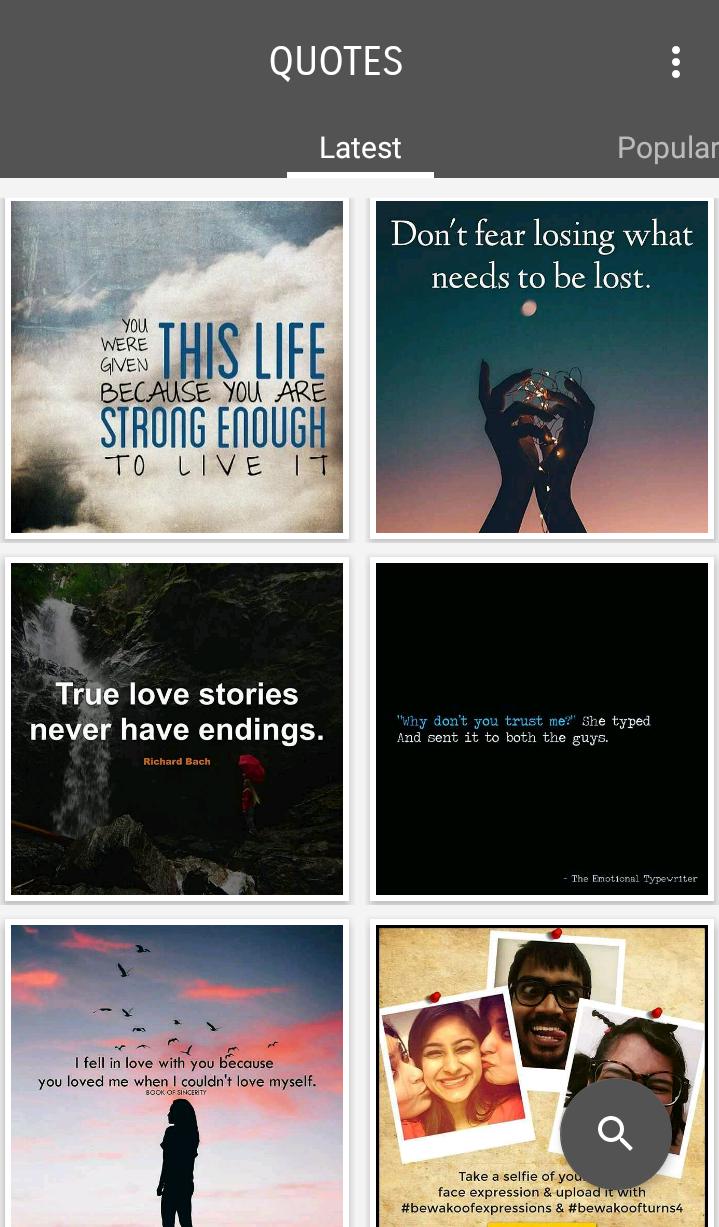Open the "True love stories" quote
This screenshot has height=1227, width=719.
coord(177,728)
